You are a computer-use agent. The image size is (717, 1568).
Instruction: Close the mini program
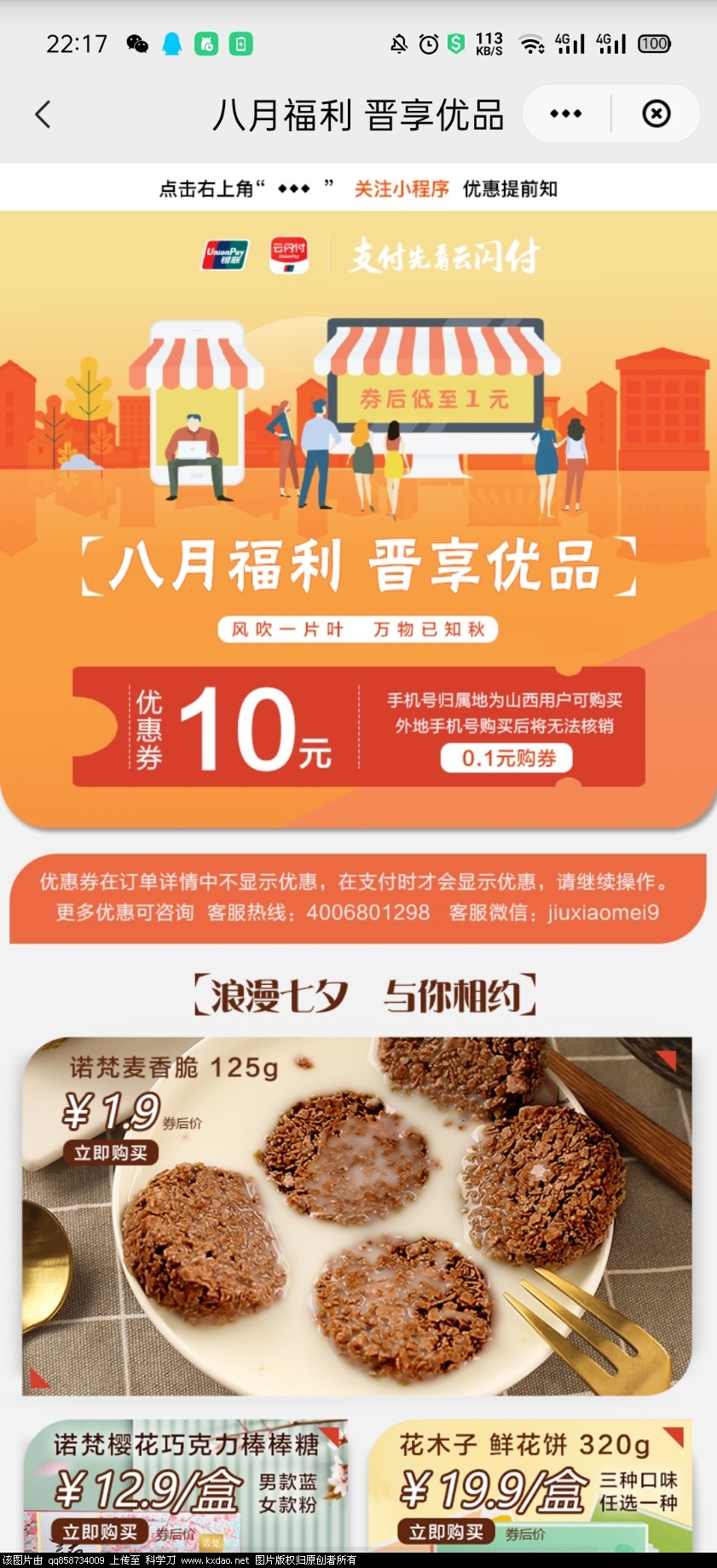pos(656,113)
